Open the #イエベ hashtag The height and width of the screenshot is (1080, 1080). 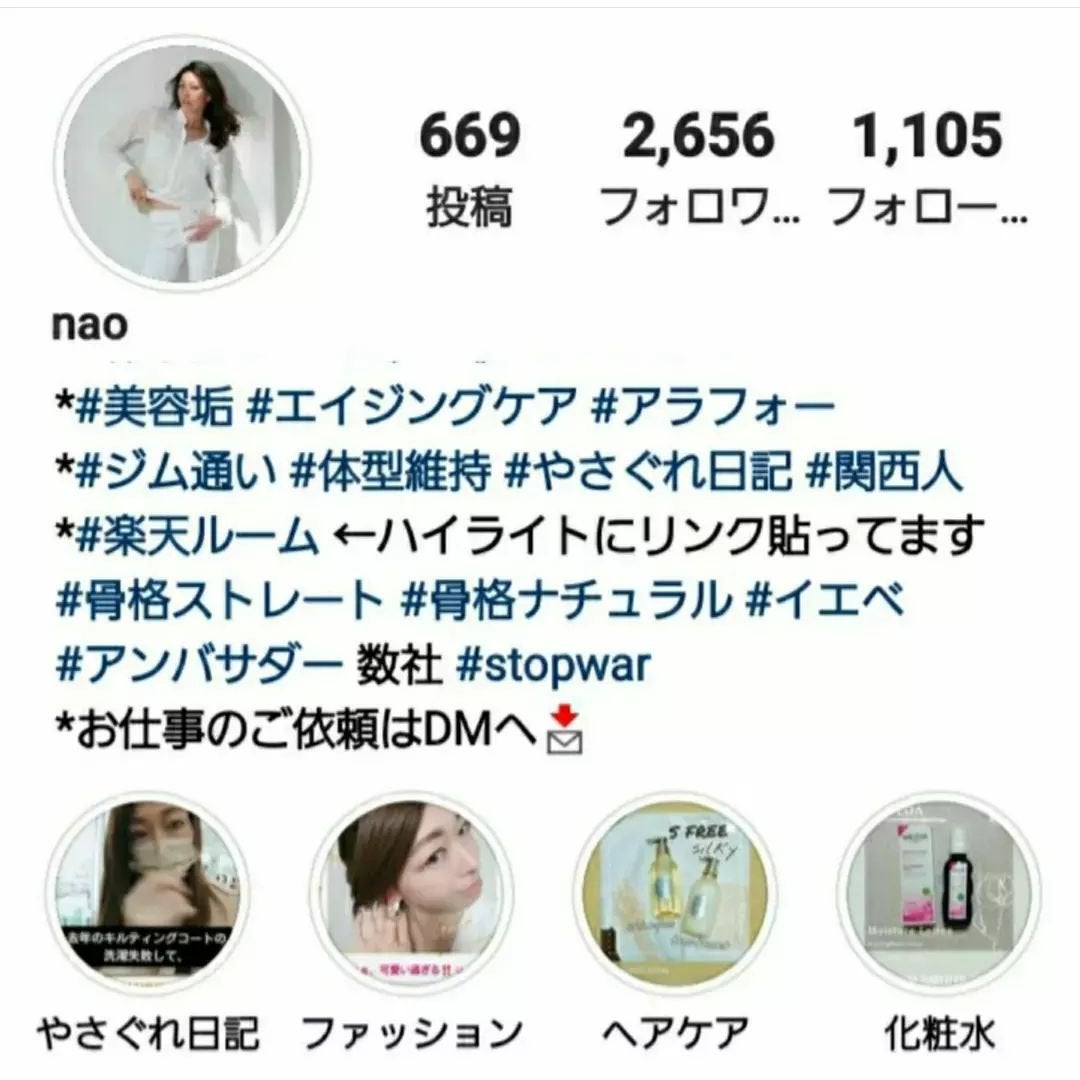point(826,602)
